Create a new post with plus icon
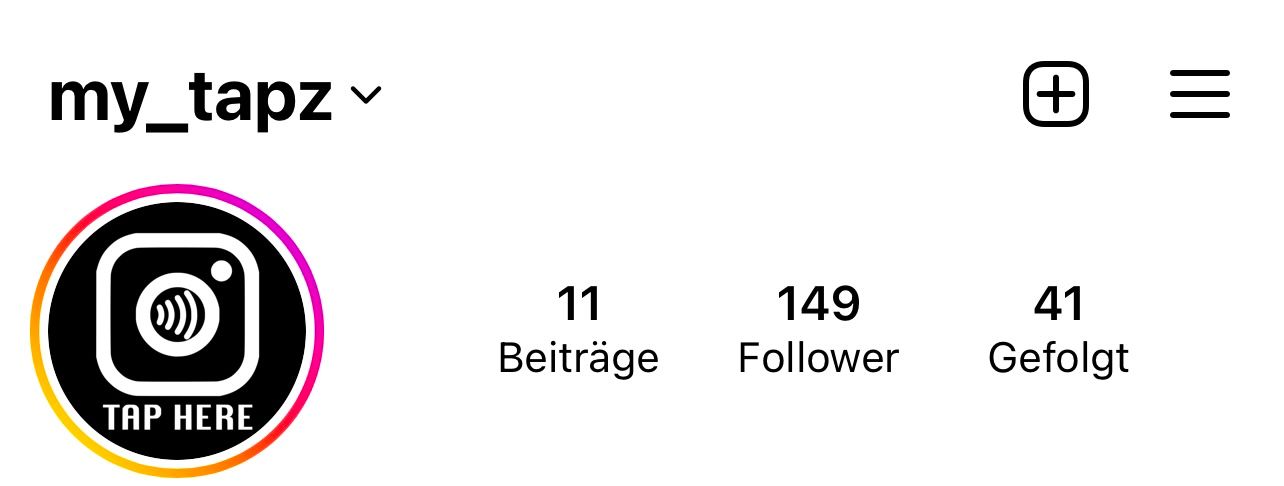This screenshot has width=1284, height=486. click(1055, 95)
